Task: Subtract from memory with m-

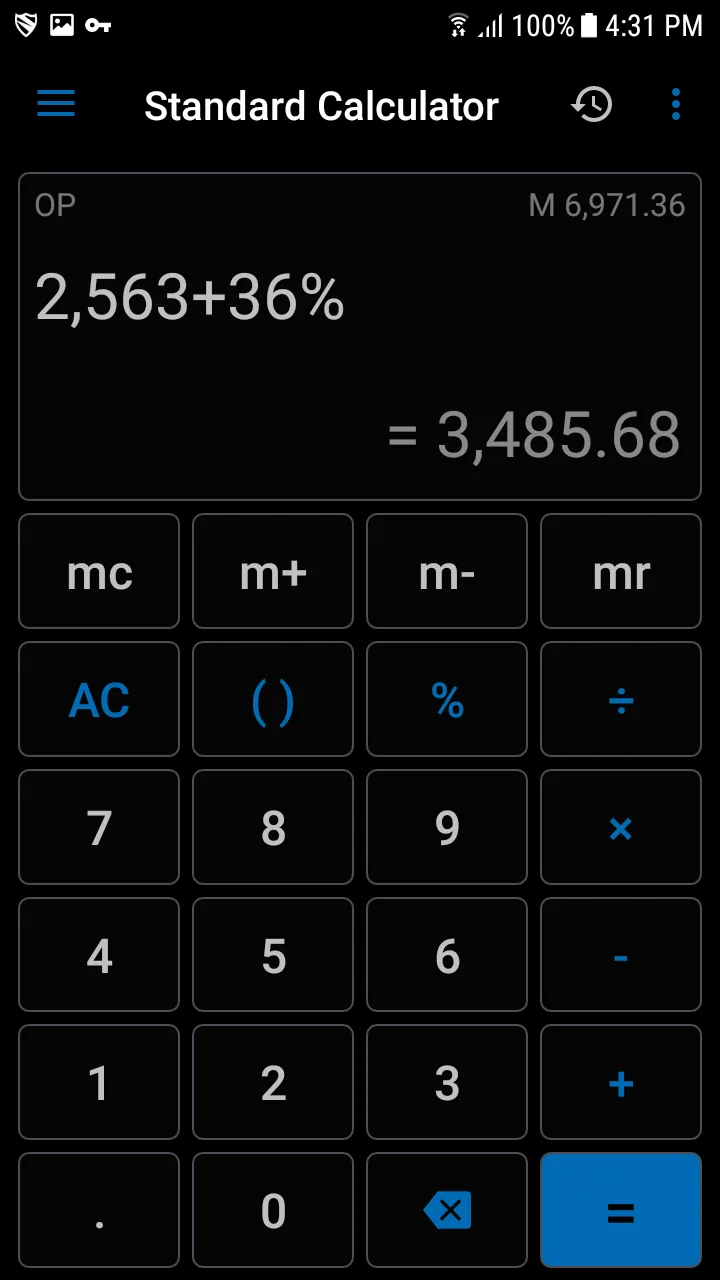Action: [x=447, y=572]
